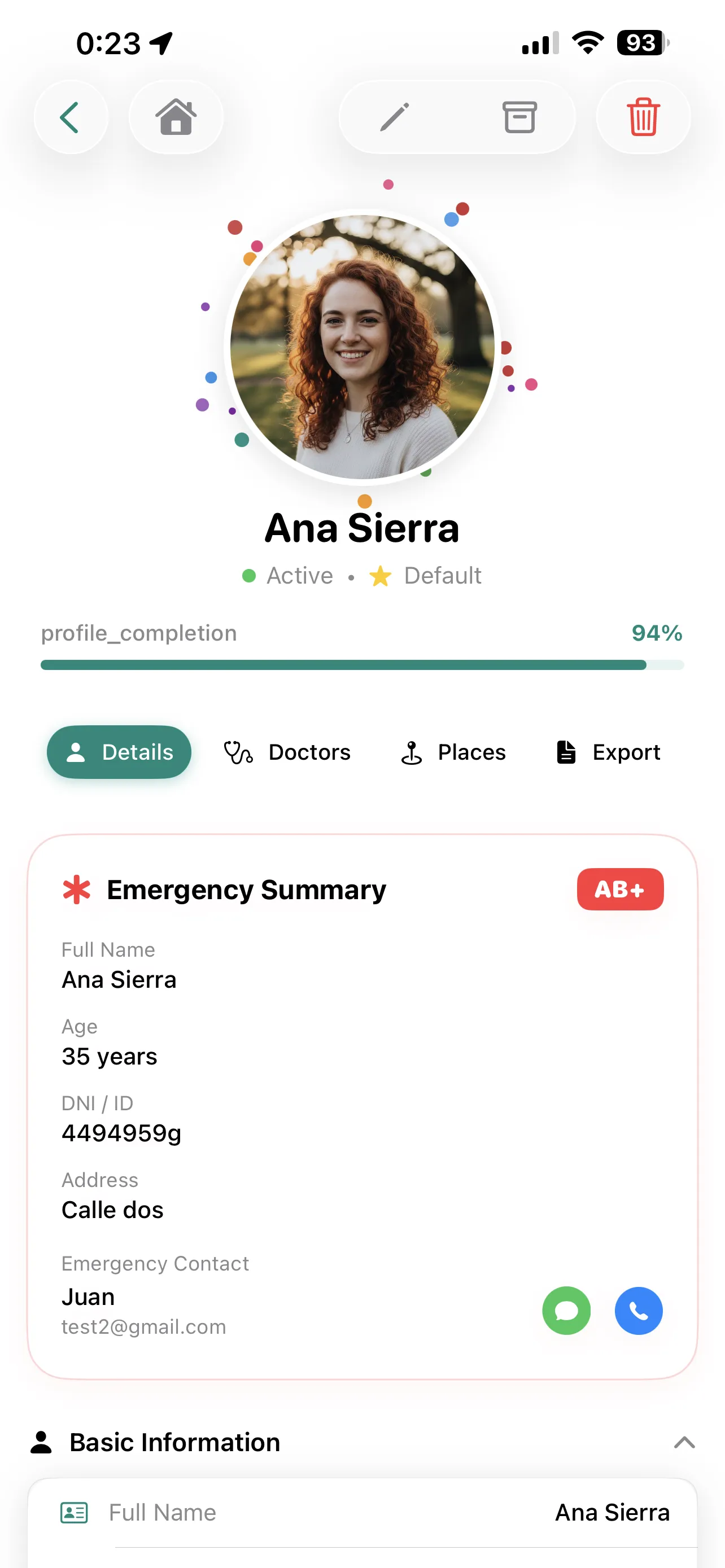Open the Export tab
Image resolution: width=725 pixels, height=1568 pixels.
(608, 752)
